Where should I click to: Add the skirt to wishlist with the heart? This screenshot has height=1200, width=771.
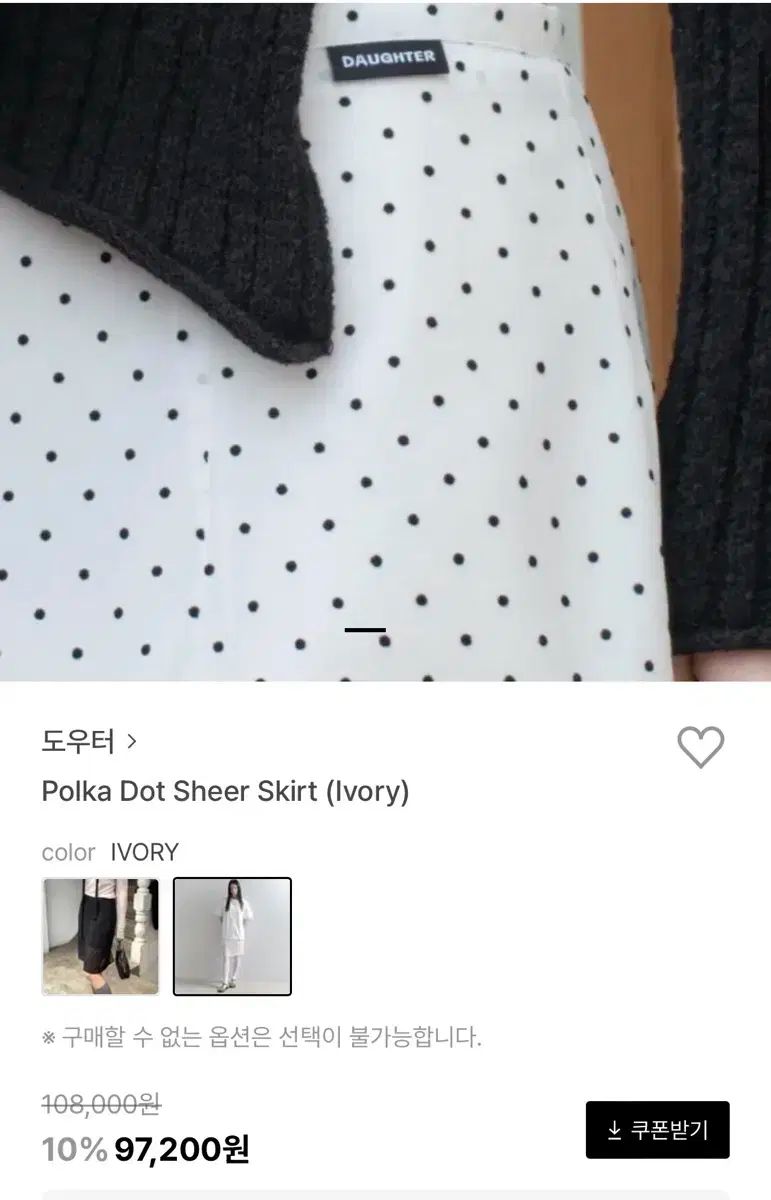700,746
